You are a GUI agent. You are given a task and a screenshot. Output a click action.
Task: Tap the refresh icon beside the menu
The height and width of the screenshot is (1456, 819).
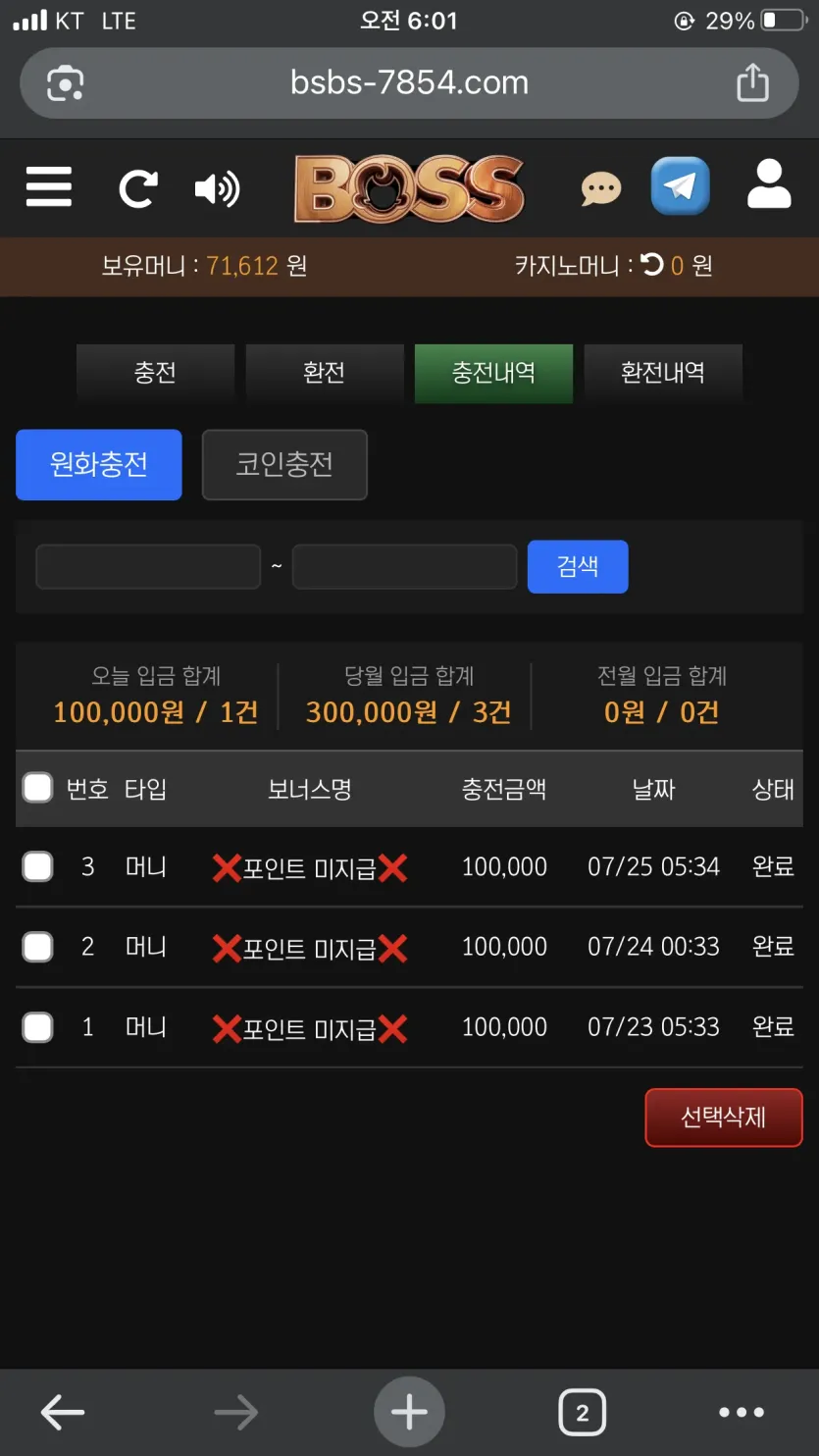[x=138, y=187]
